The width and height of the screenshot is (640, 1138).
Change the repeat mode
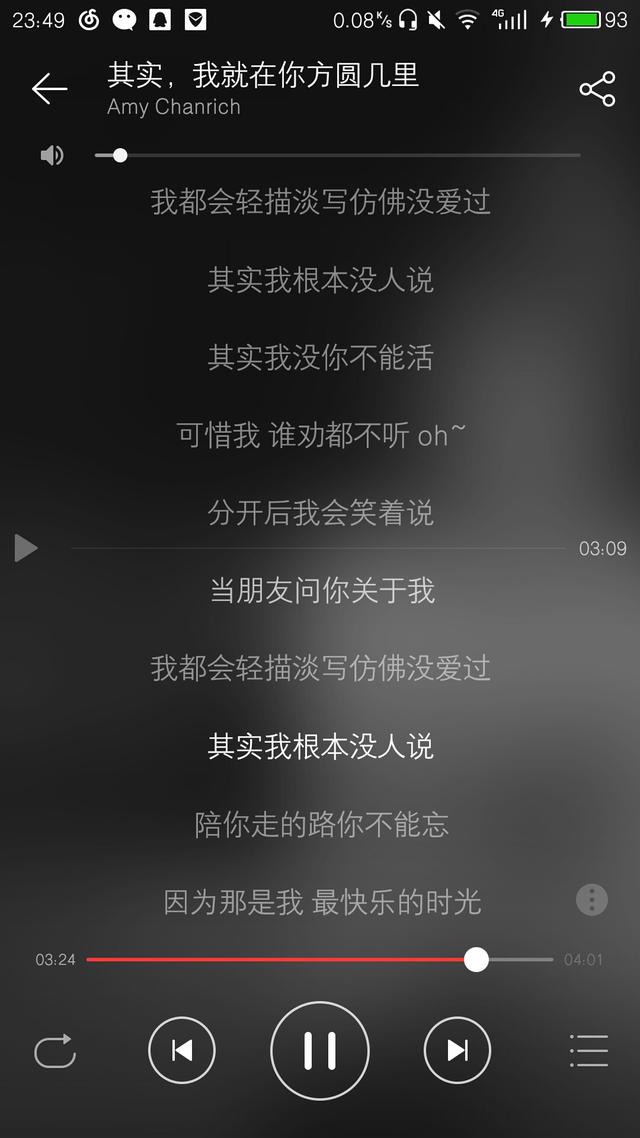click(55, 1051)
